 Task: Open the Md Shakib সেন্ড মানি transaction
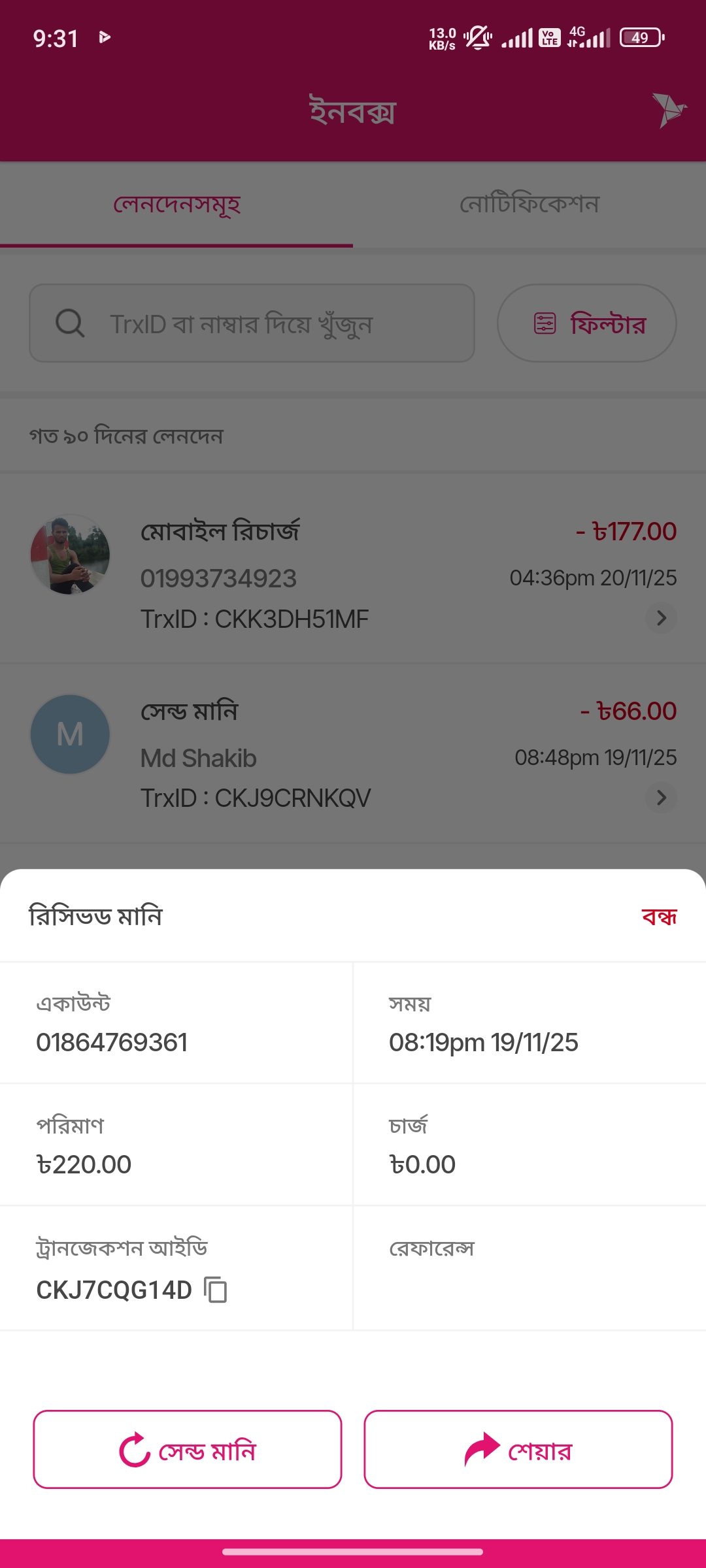tap(353, 755)
